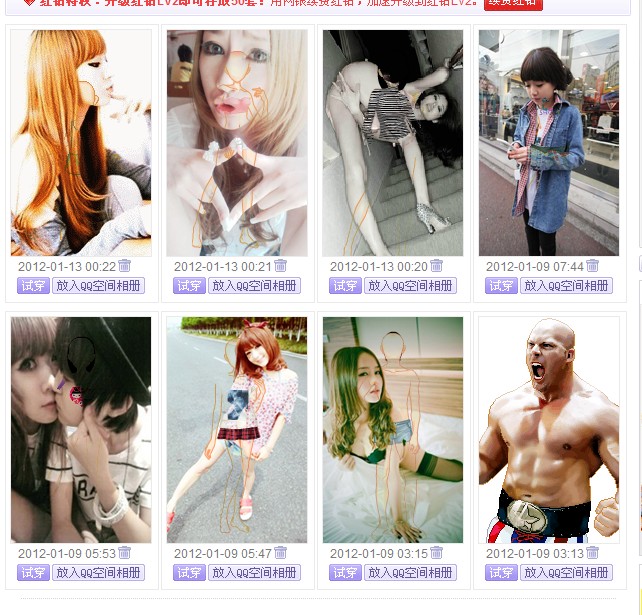Add the 2012-01-09 05:47 item to QQ空间相册
Screen dimensions: 642x615
(254, 572)
